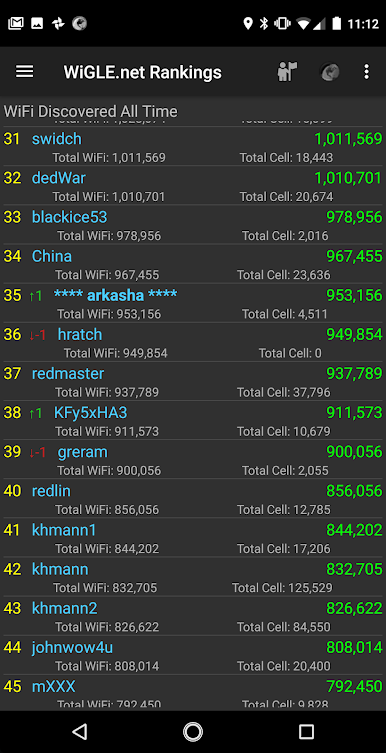The height and width of the screenshot is (753, 386).
Task: Select the khmann1 row
Action: (193, 538)
